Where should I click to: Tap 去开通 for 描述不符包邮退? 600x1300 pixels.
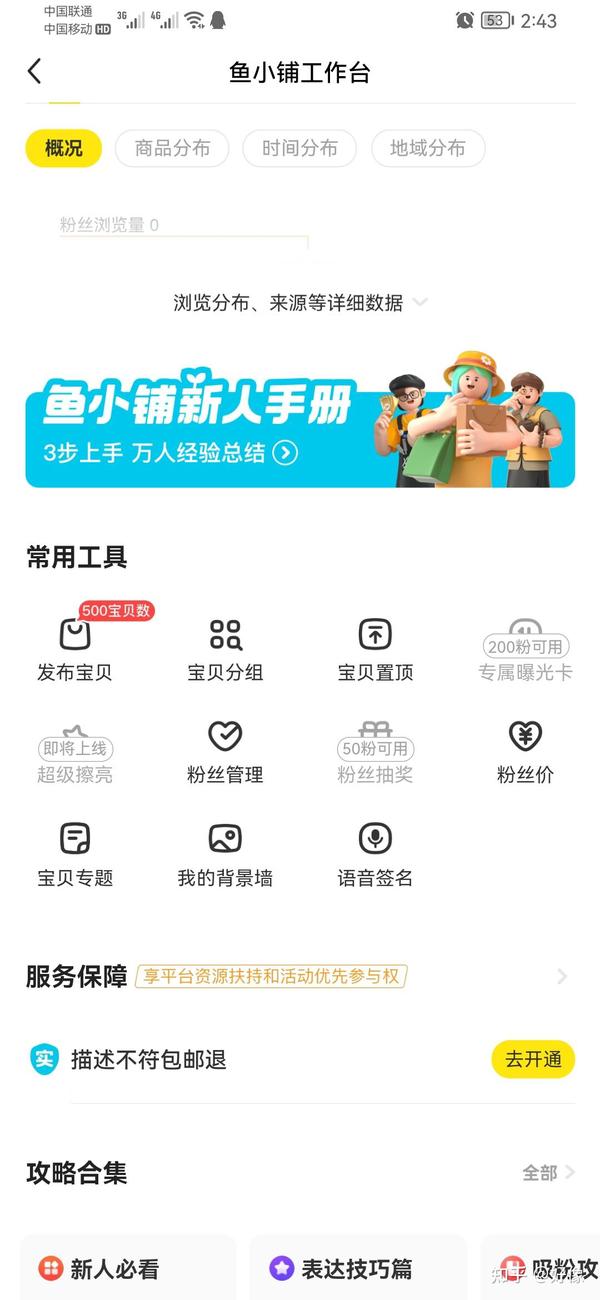coord(533,1059)
